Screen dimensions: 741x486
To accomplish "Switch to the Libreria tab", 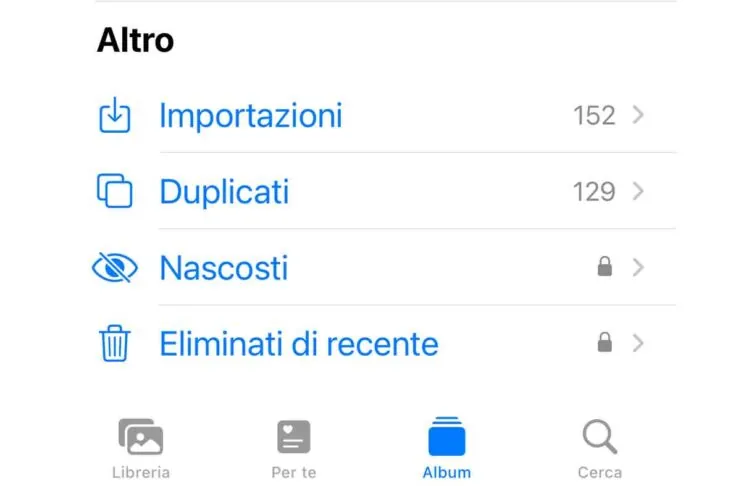I will pos(140,449).
